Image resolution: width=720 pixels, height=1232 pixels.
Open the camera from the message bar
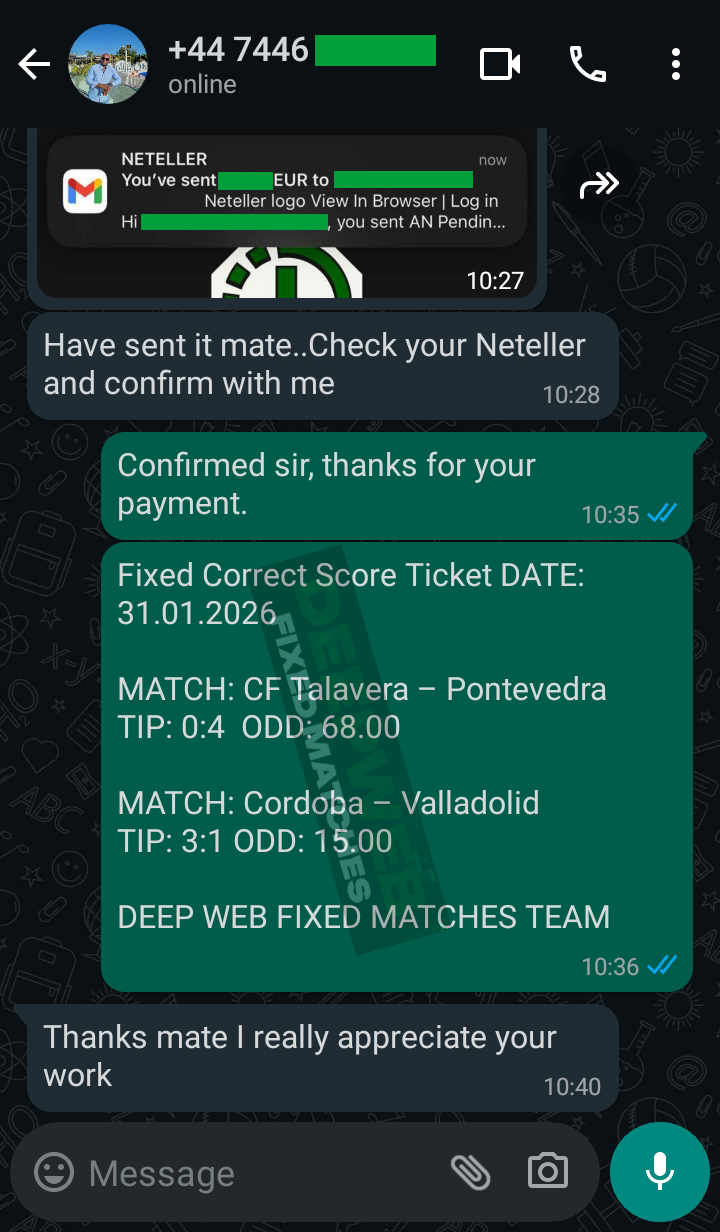point(547,1173)
